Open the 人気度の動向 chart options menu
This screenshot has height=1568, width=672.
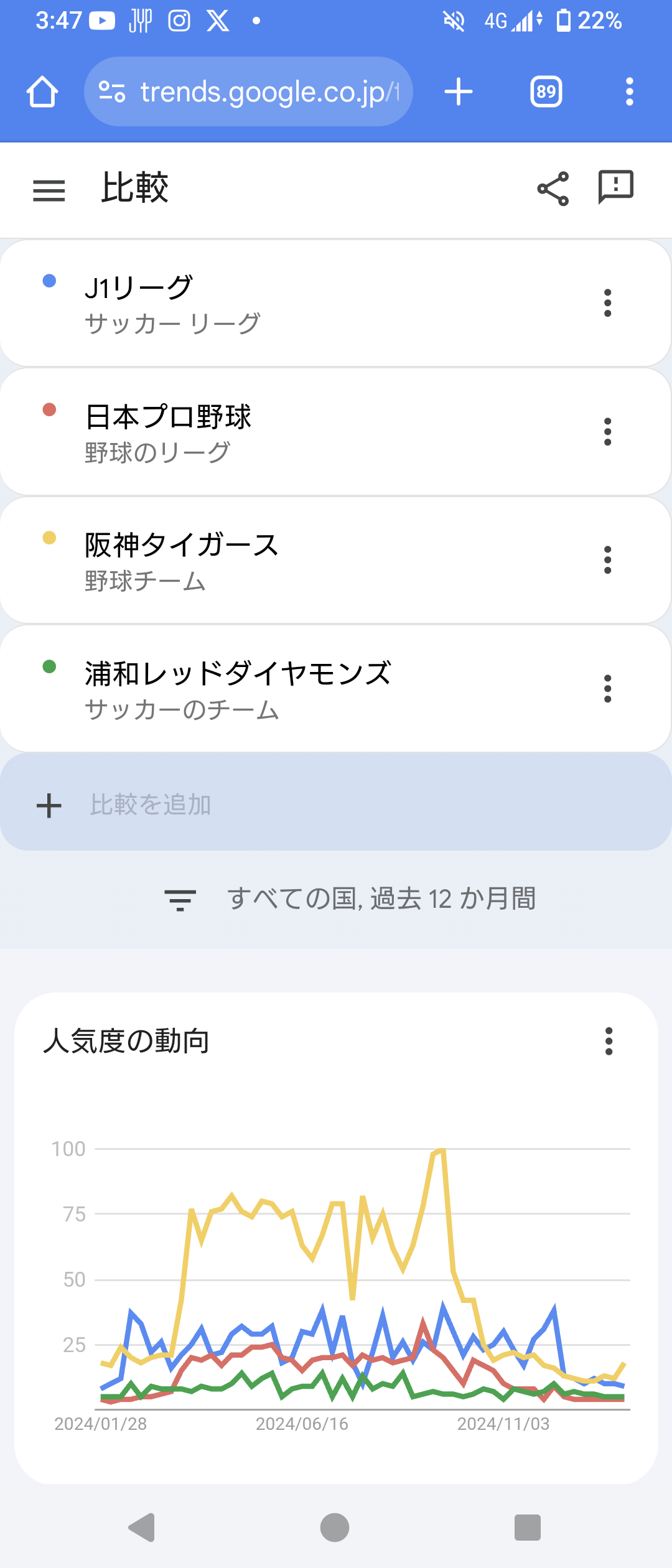(x=609, y=1041)
